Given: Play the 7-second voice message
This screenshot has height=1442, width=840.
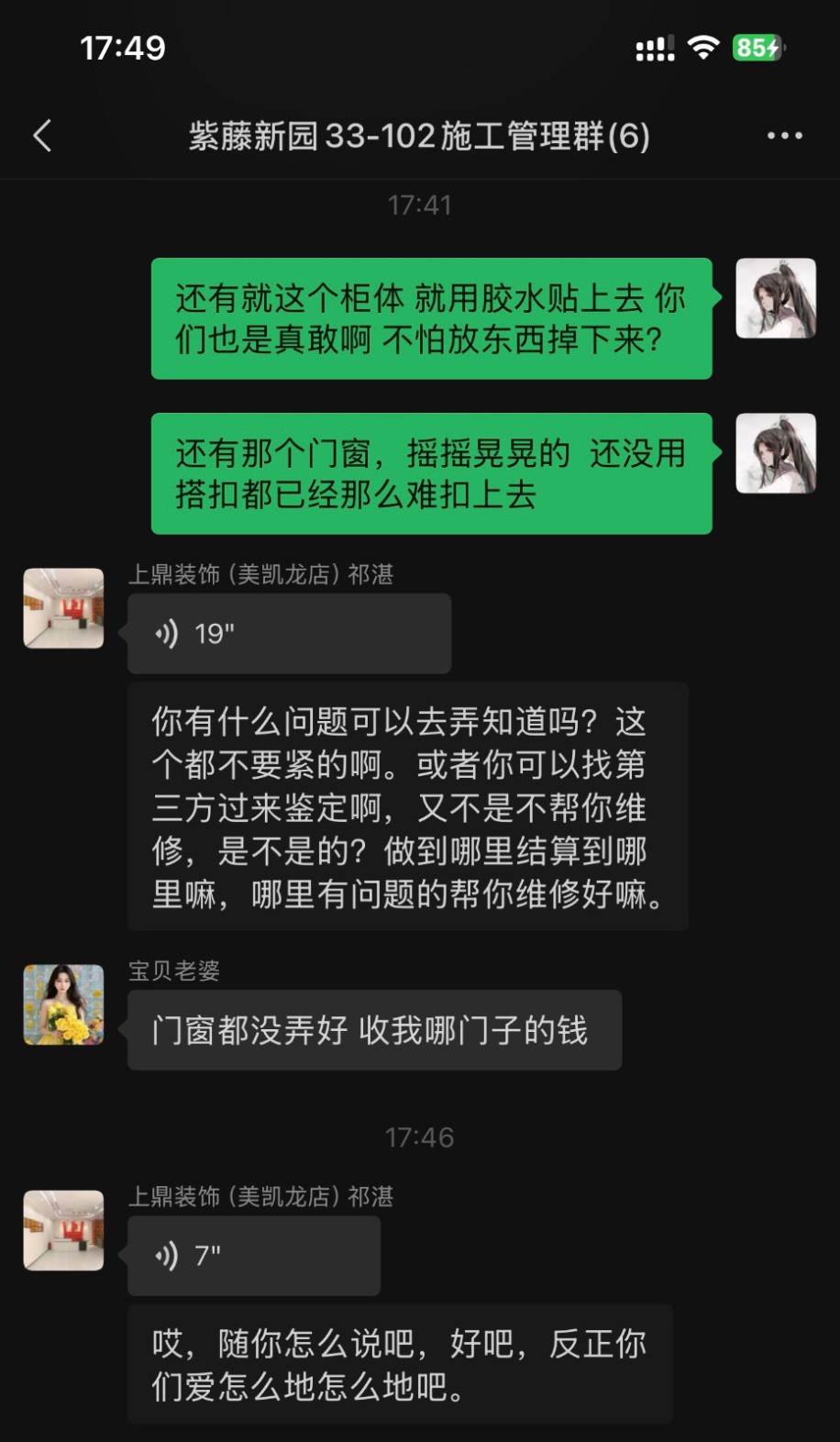Looking at the screenshot, I should click(x=254, y=1256).
